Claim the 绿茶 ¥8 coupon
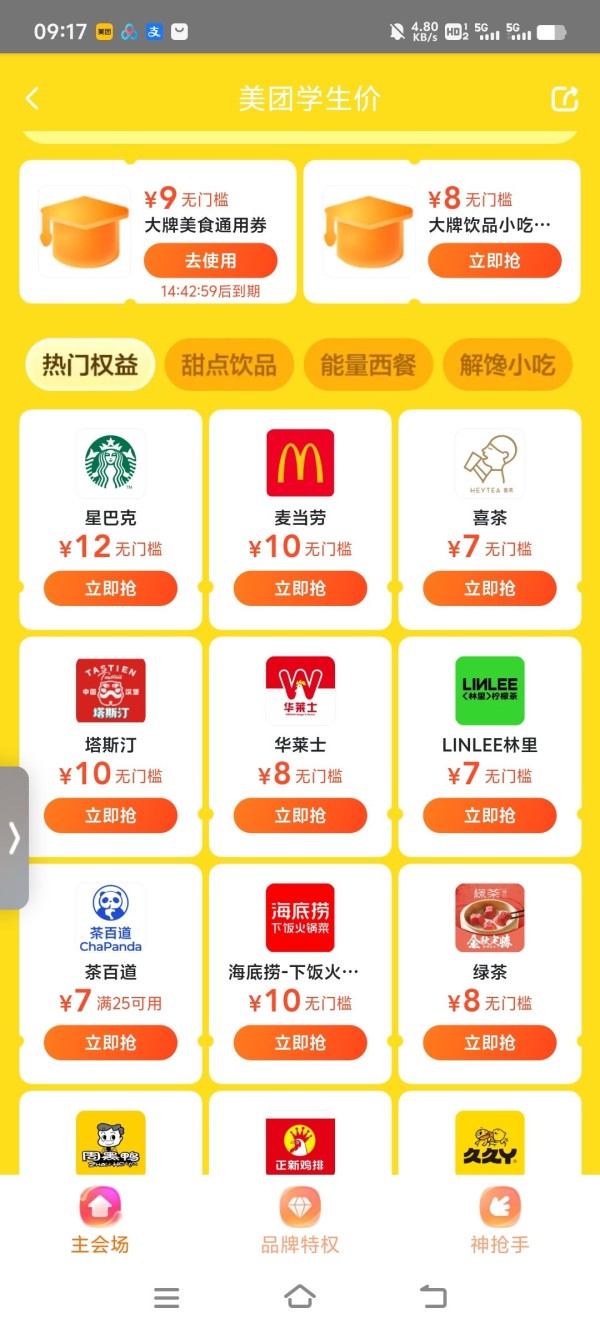This screenshot has width=600, height=1333. (x=489, y=1043)
